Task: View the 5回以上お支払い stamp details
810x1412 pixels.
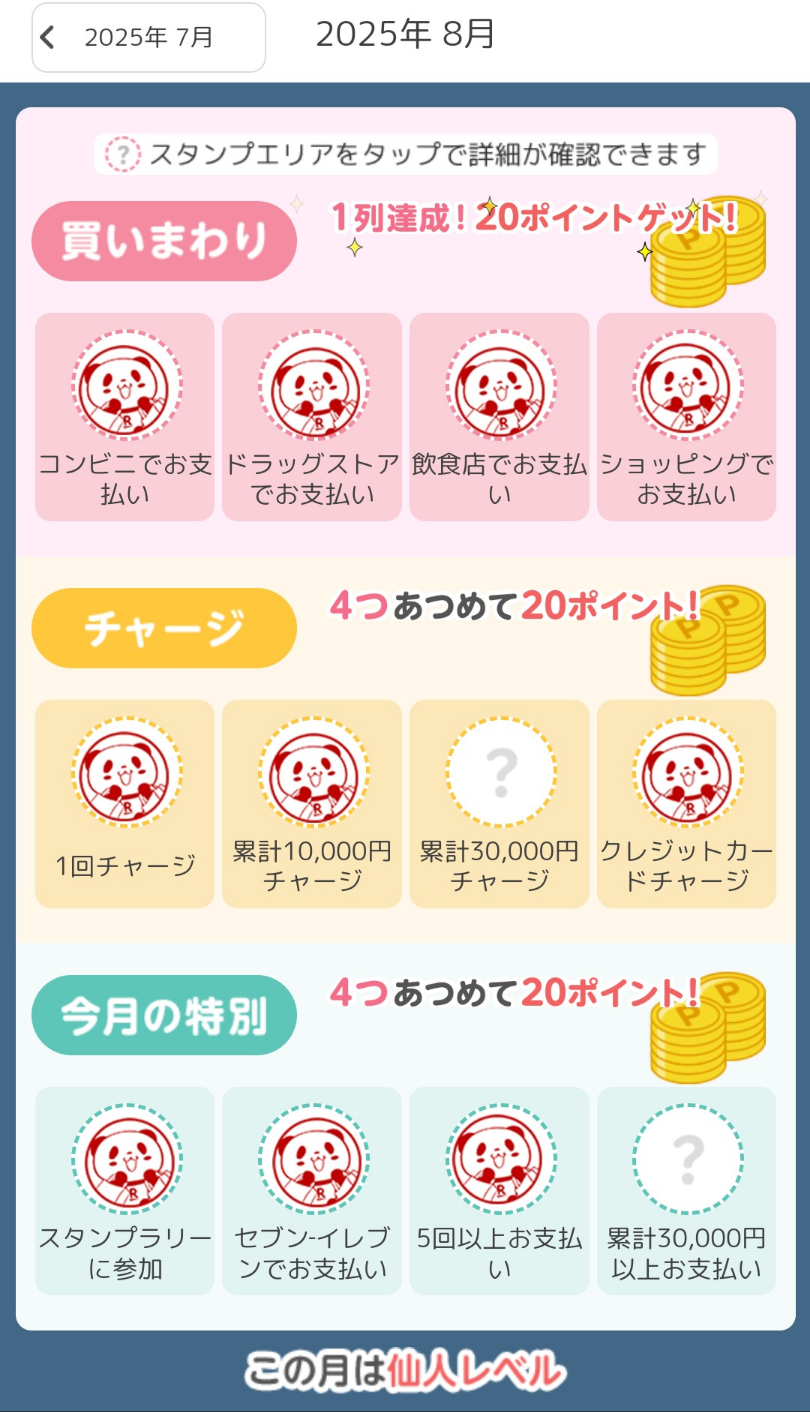Action: click(x=499, y=1191)
